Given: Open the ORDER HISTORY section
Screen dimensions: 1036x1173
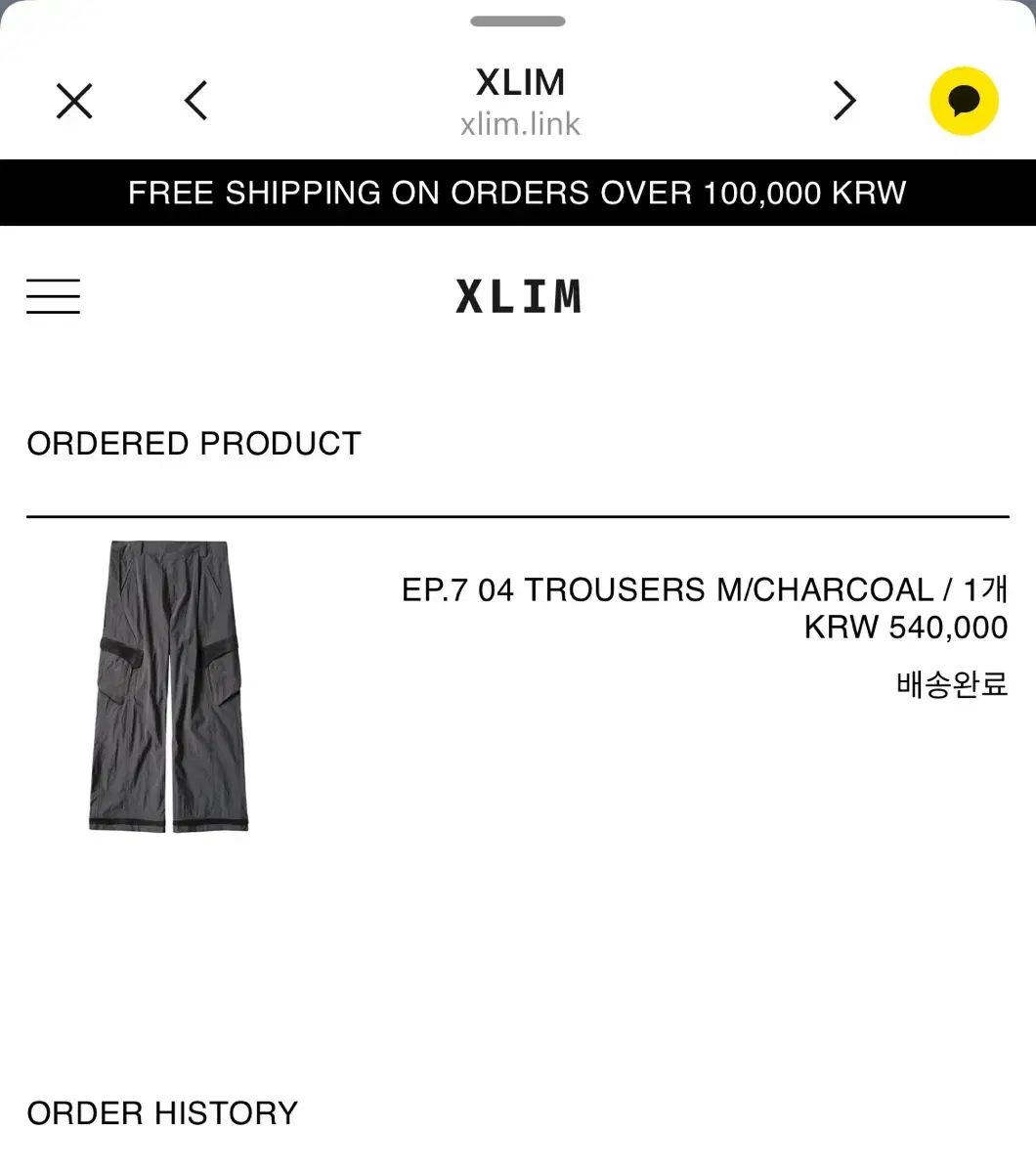Looking at the screenshot, I should click(x=161, y=1112).
